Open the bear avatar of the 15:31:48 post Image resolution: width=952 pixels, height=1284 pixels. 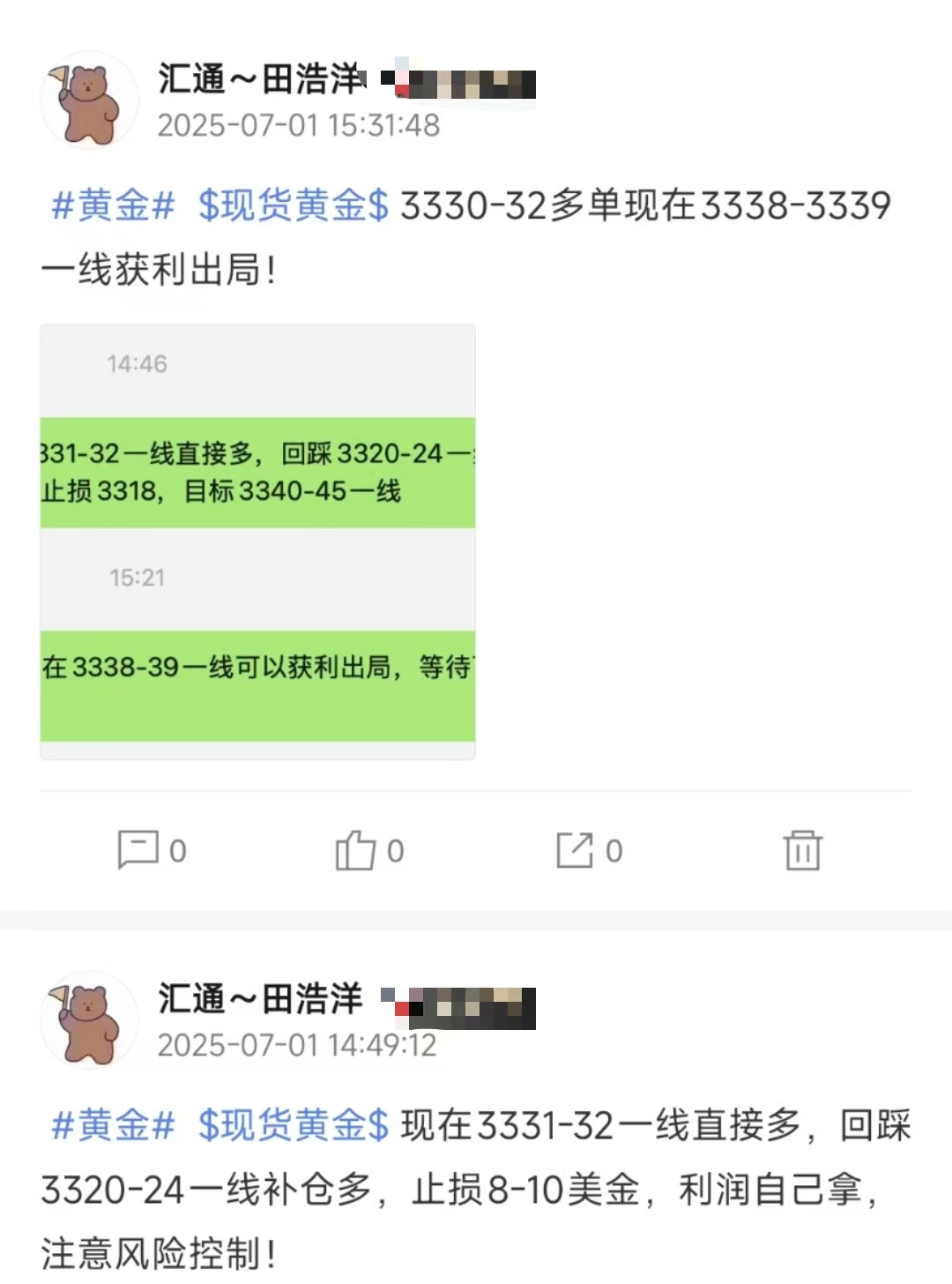pos(90,101)
